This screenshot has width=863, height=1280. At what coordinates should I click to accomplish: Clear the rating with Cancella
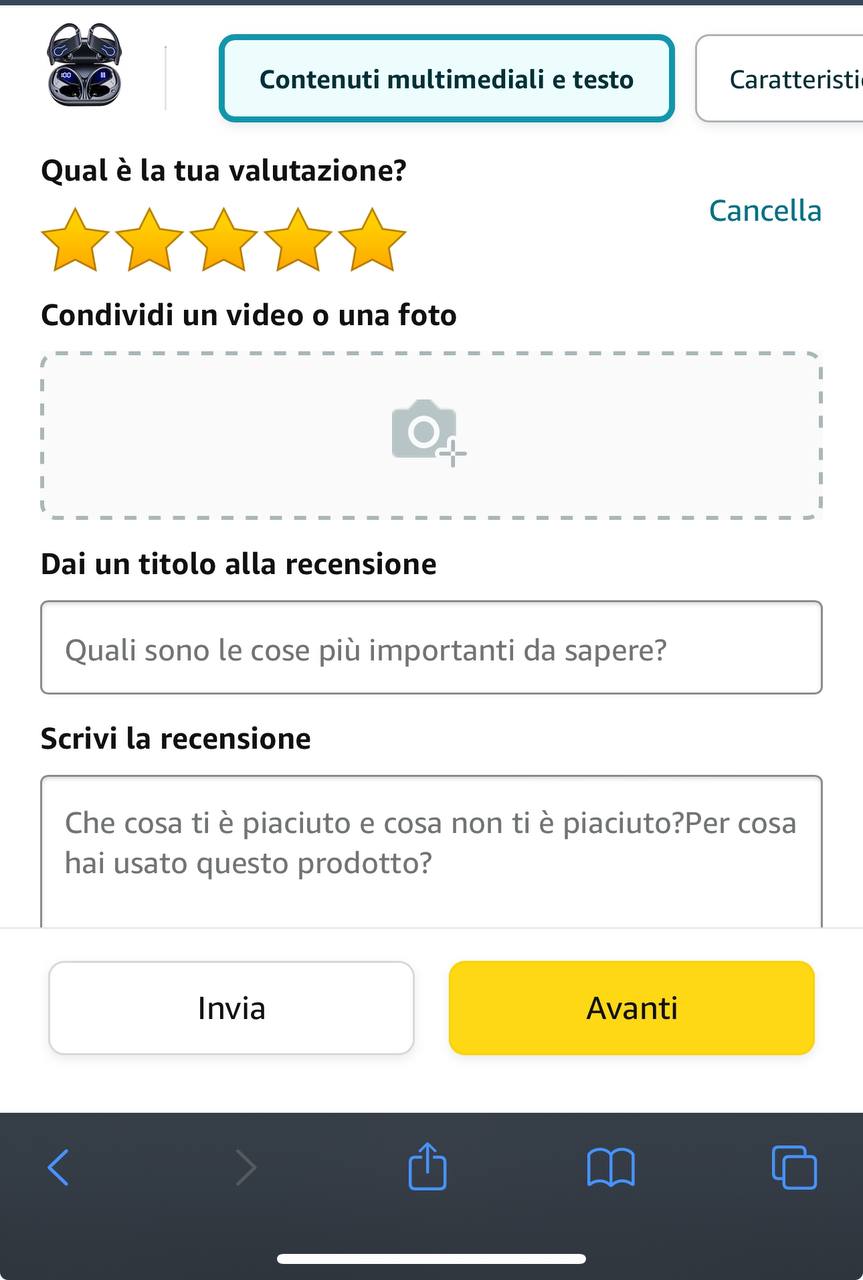coord(764,210)
